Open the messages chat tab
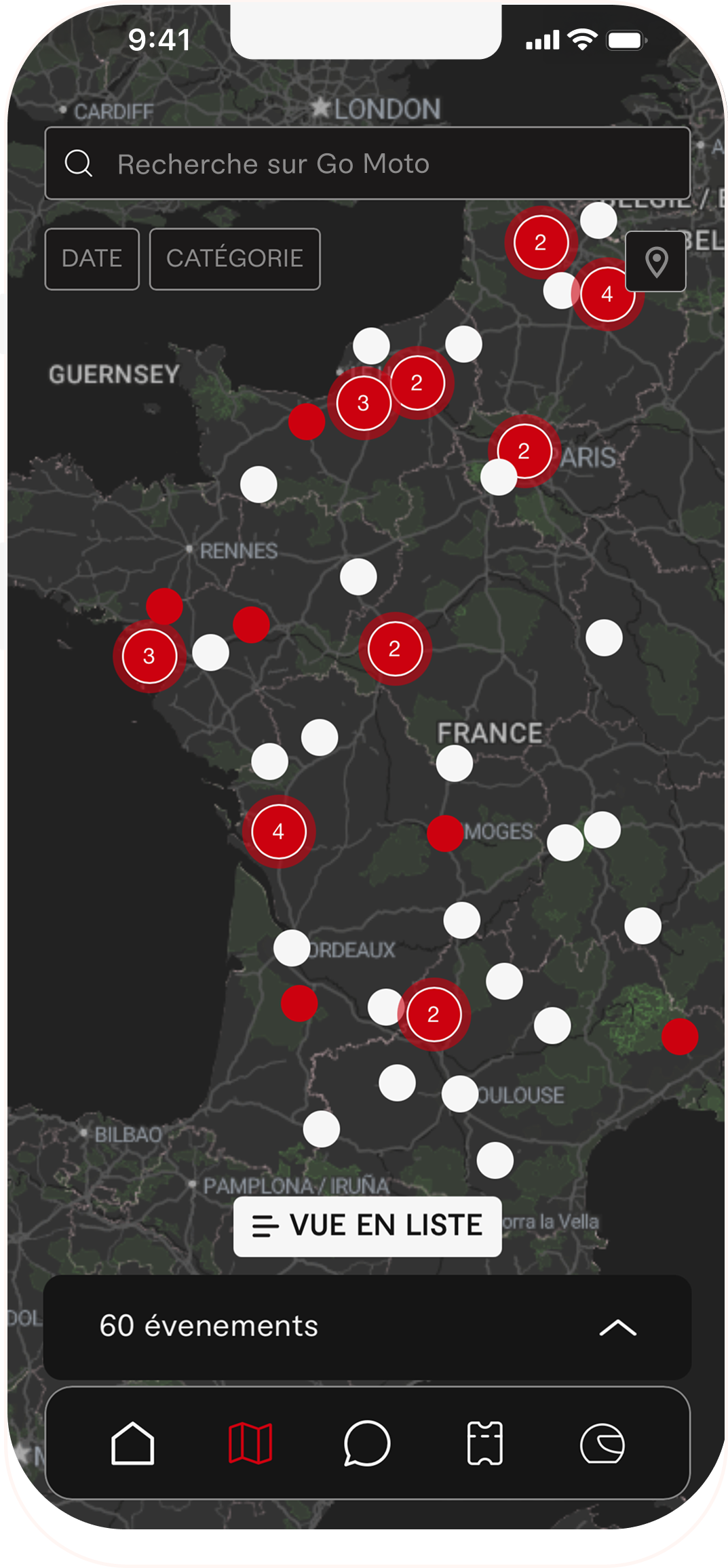This screenshot has height=1568, width=728. point(366,1443)
